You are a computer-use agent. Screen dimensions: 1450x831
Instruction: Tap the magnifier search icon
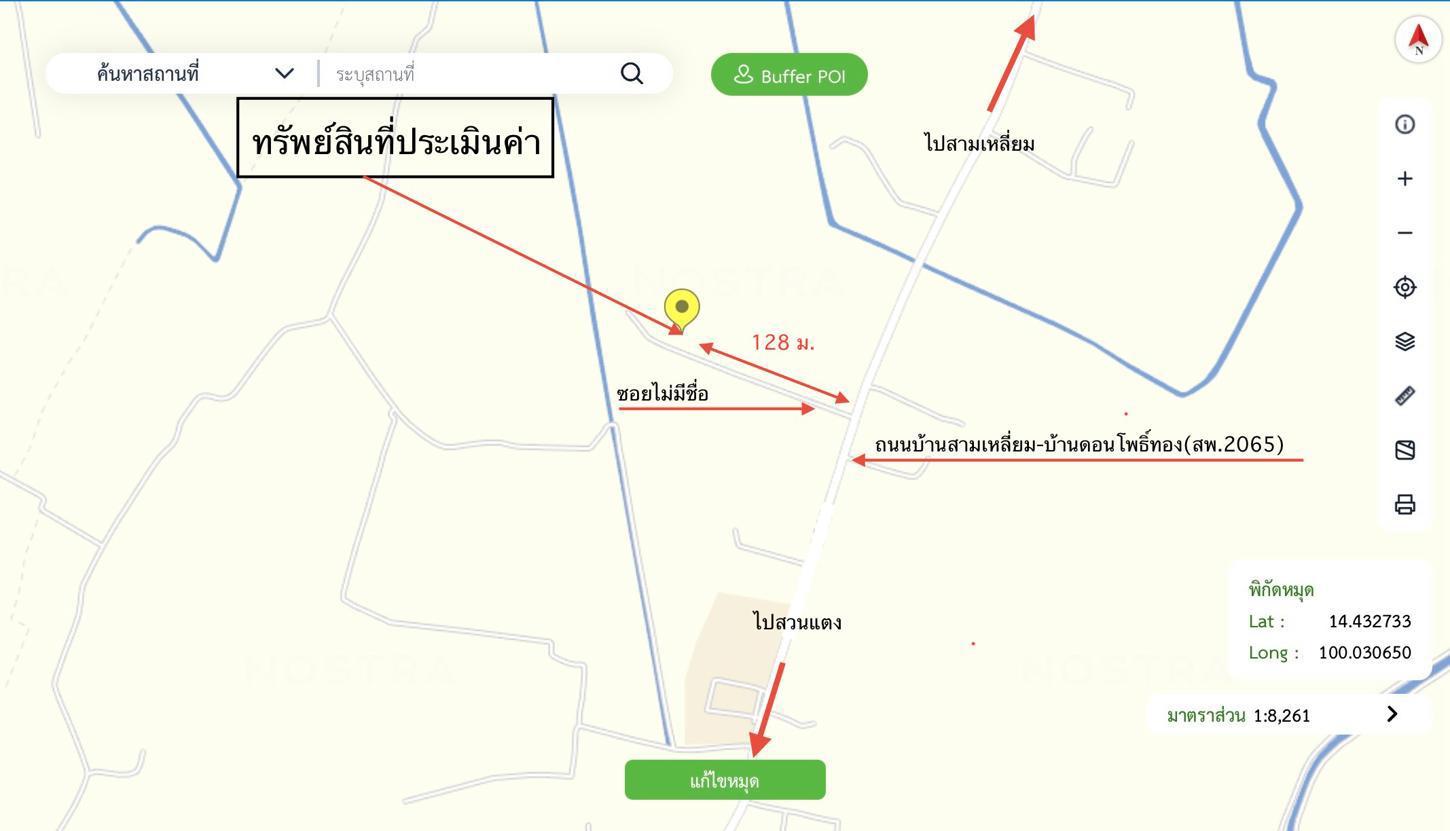click(632, 74)
